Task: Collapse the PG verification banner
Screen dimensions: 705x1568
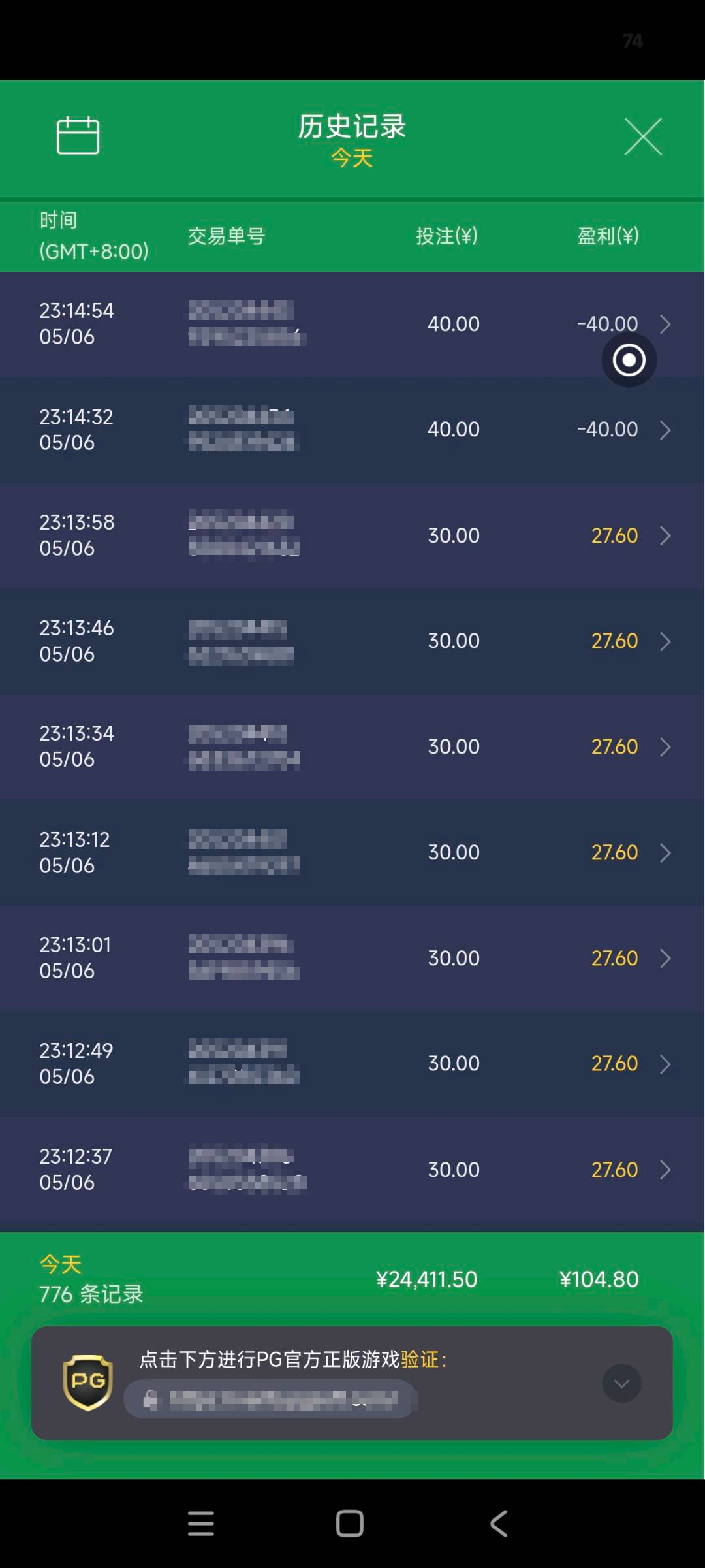Action: [x=621, y=1383]
